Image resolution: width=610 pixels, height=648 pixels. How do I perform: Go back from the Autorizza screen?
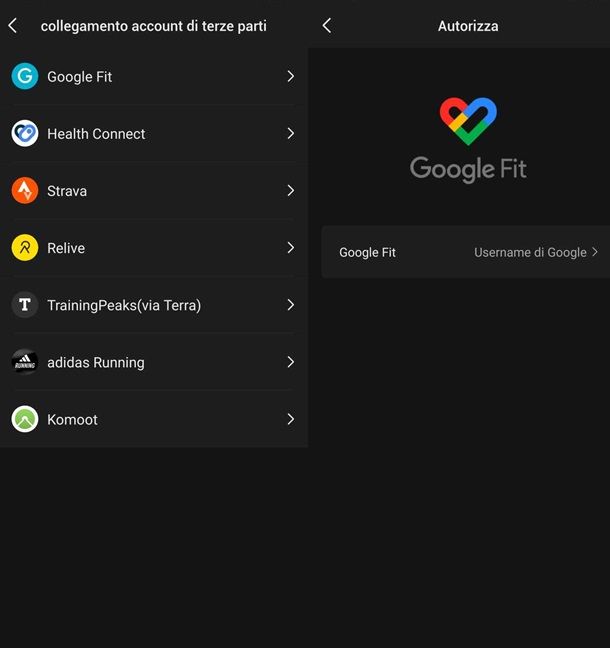point(327,26)
